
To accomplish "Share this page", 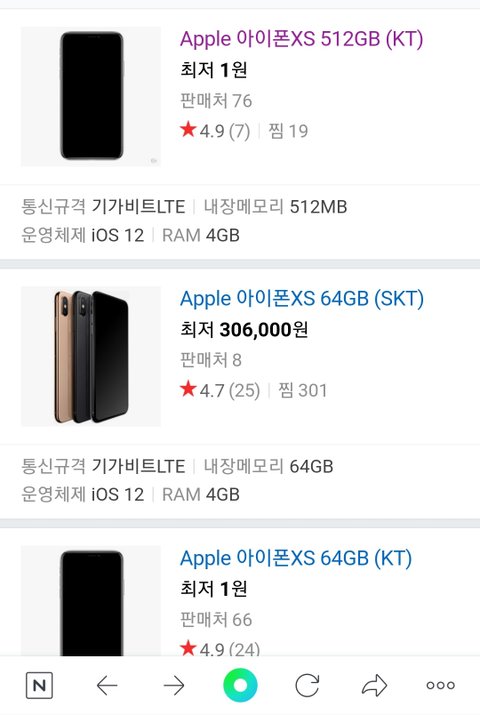I will pyautogui.click(x=374, y=685).
